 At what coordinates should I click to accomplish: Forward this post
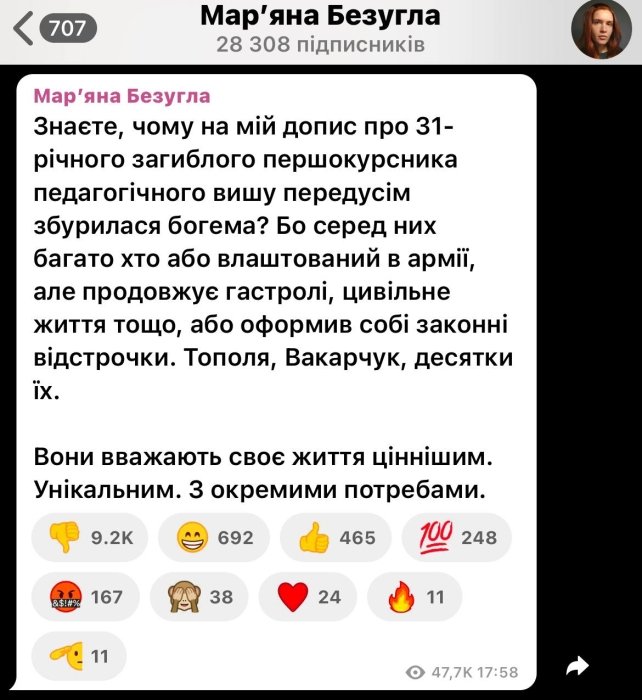click(x=576, y=666)
